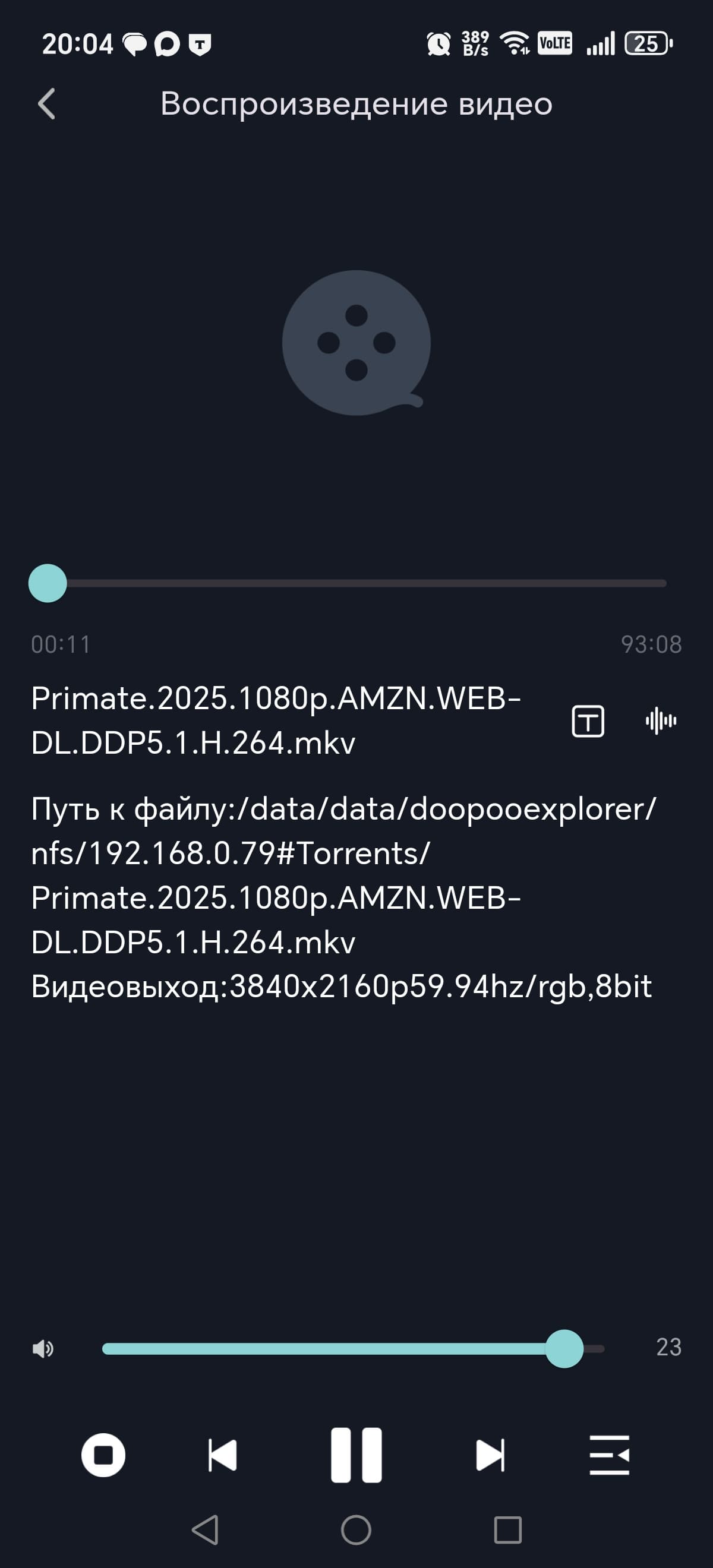Tap the system home button

(356, 1529)
